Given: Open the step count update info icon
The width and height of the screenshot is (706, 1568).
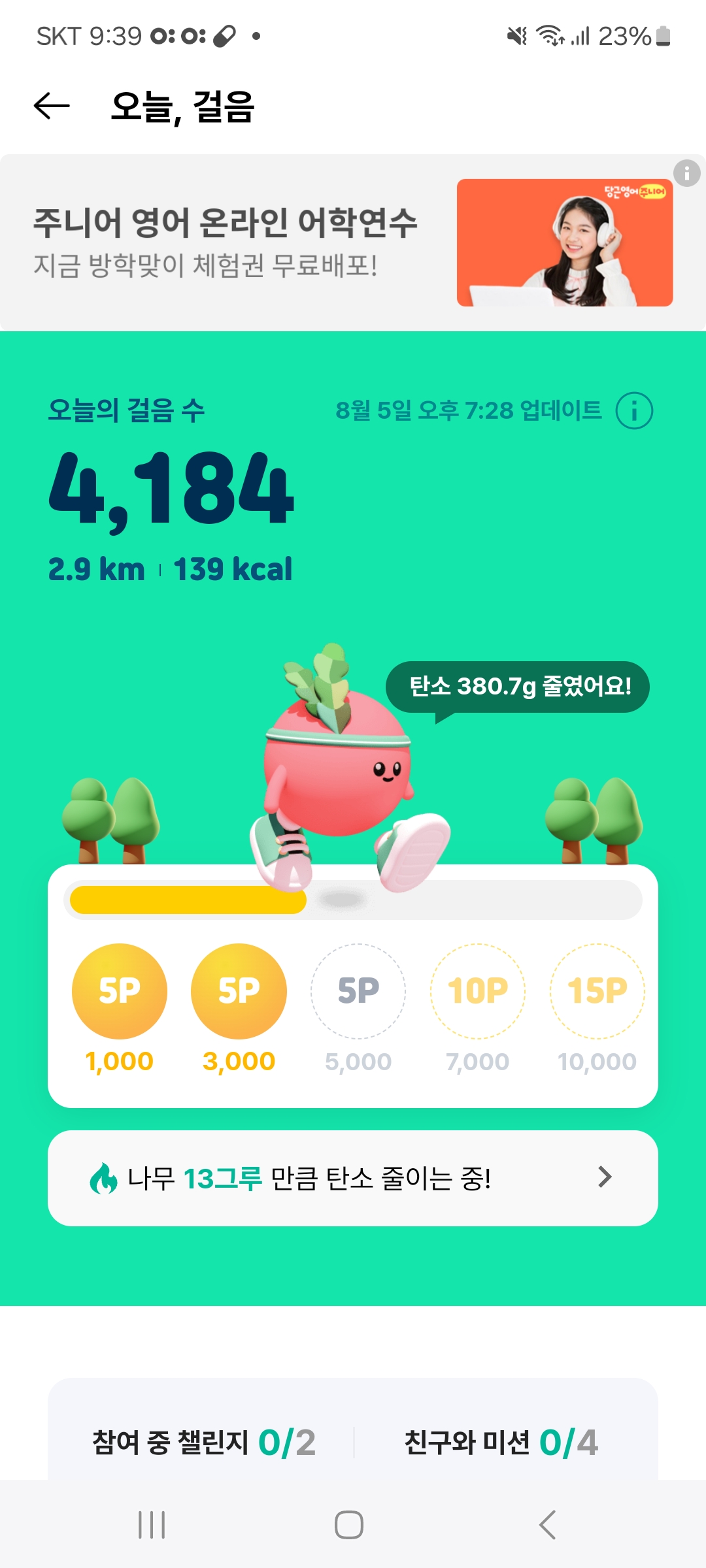Looking at the screenshot, I should (x=634, y=411).
